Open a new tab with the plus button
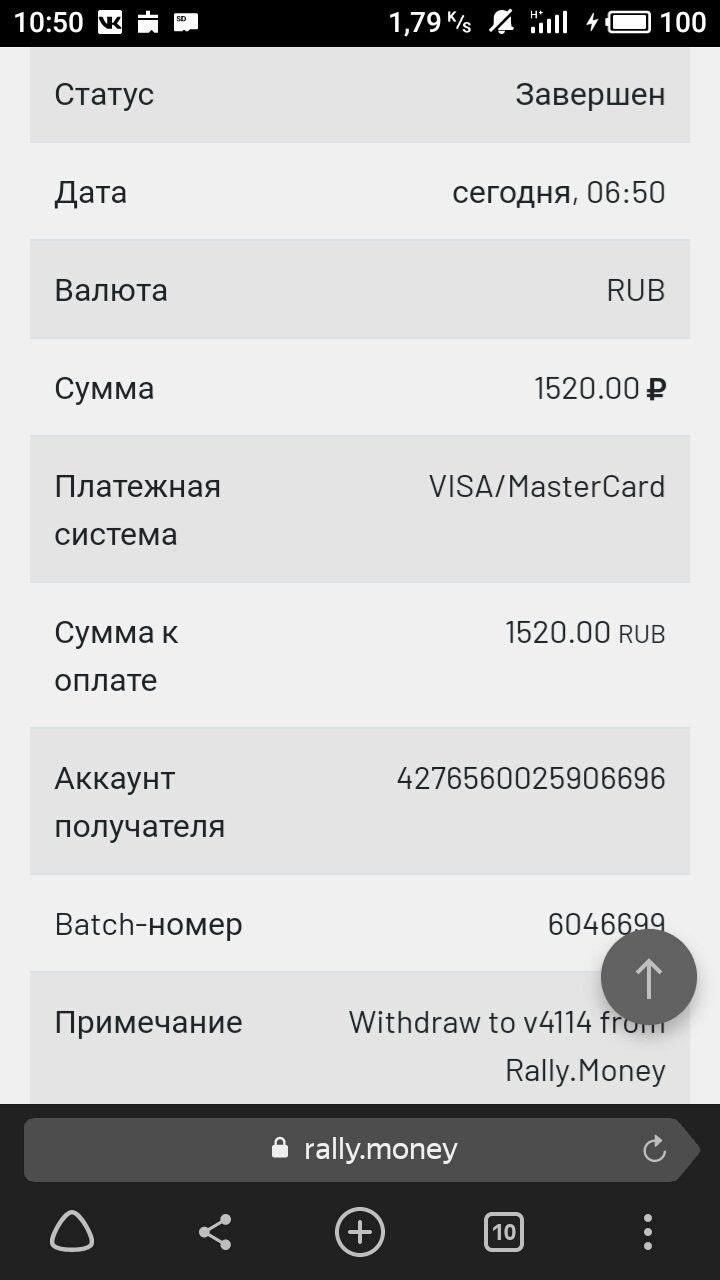 [360, 1232]
